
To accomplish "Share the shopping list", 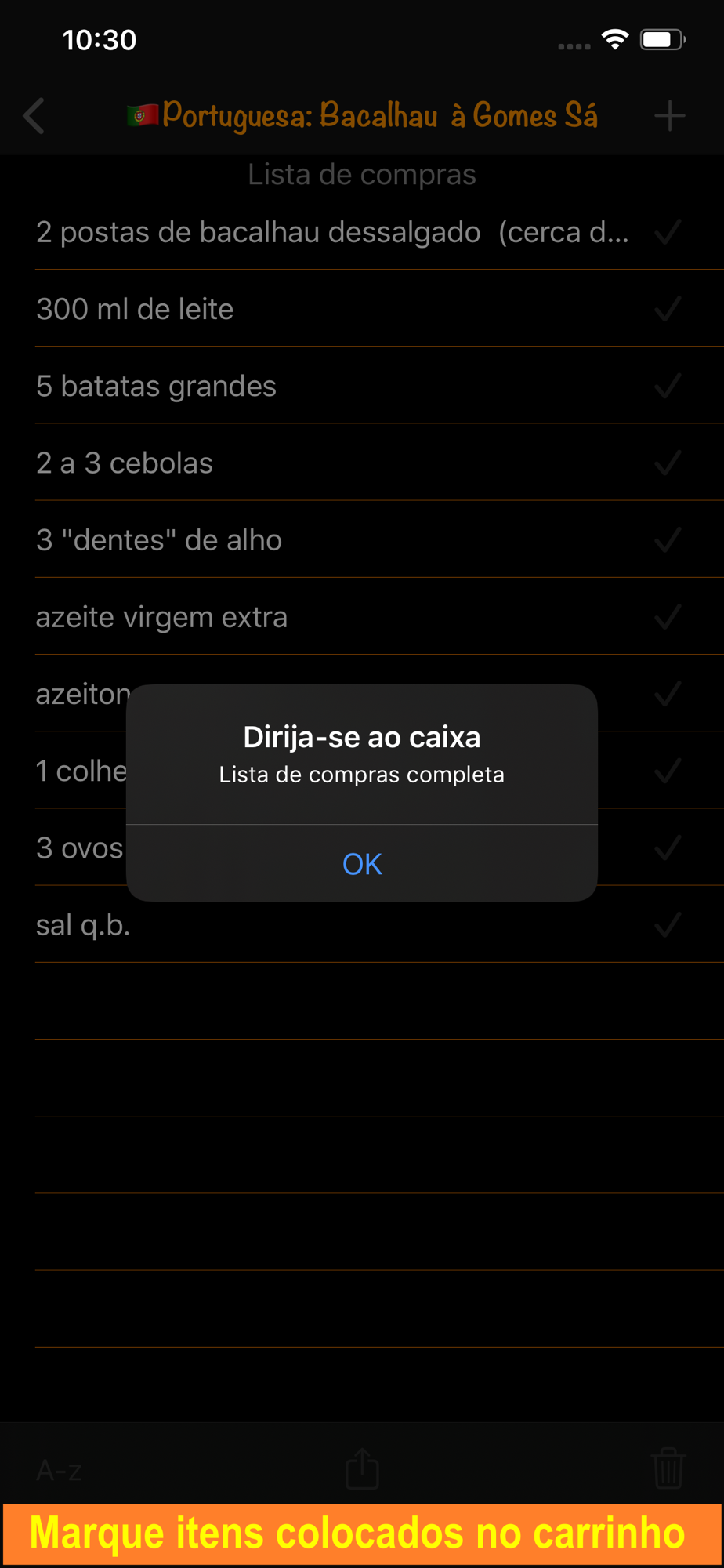I will 362,1468.
